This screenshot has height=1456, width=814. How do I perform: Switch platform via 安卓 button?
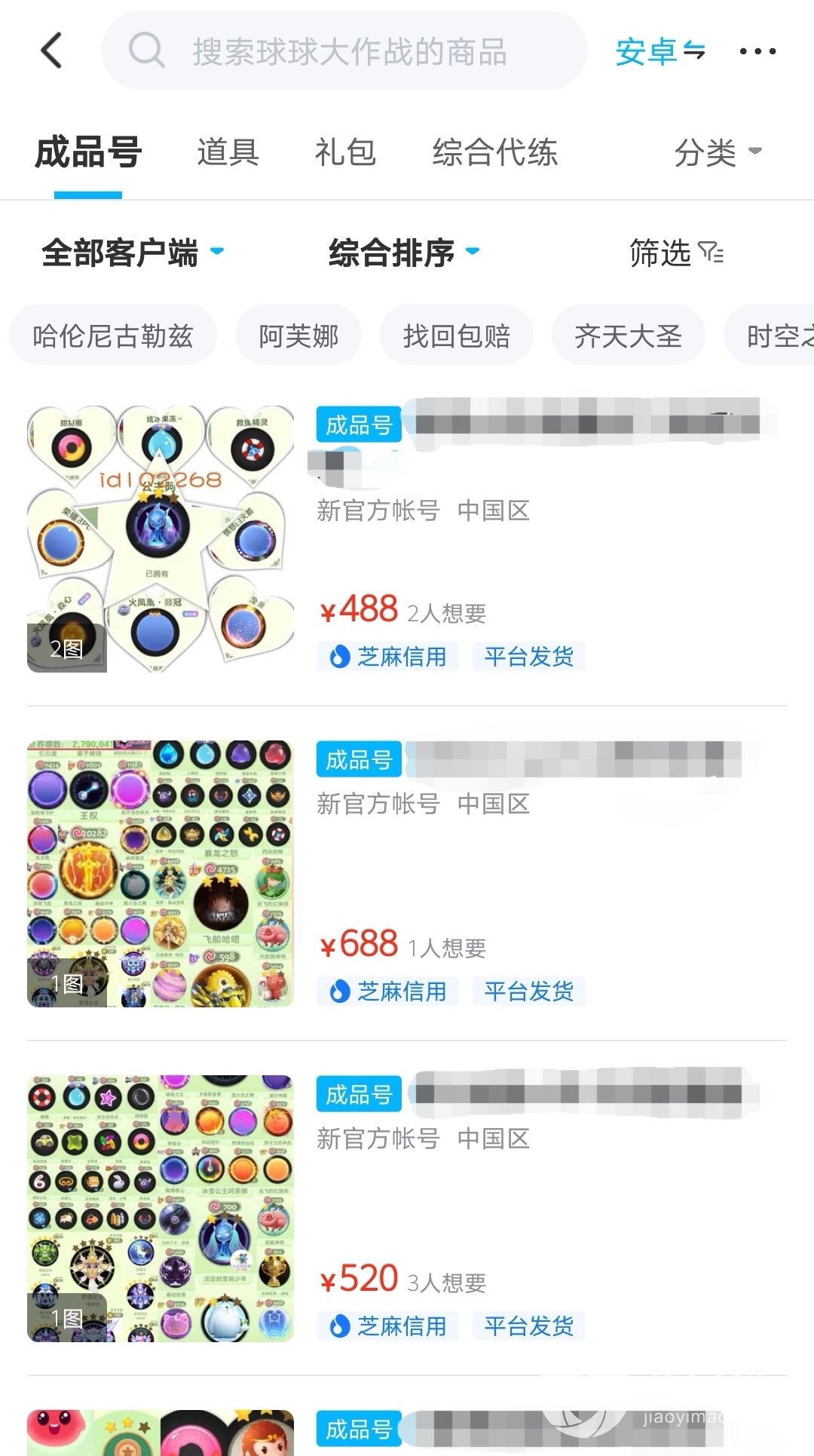click(x=659, y=51)
